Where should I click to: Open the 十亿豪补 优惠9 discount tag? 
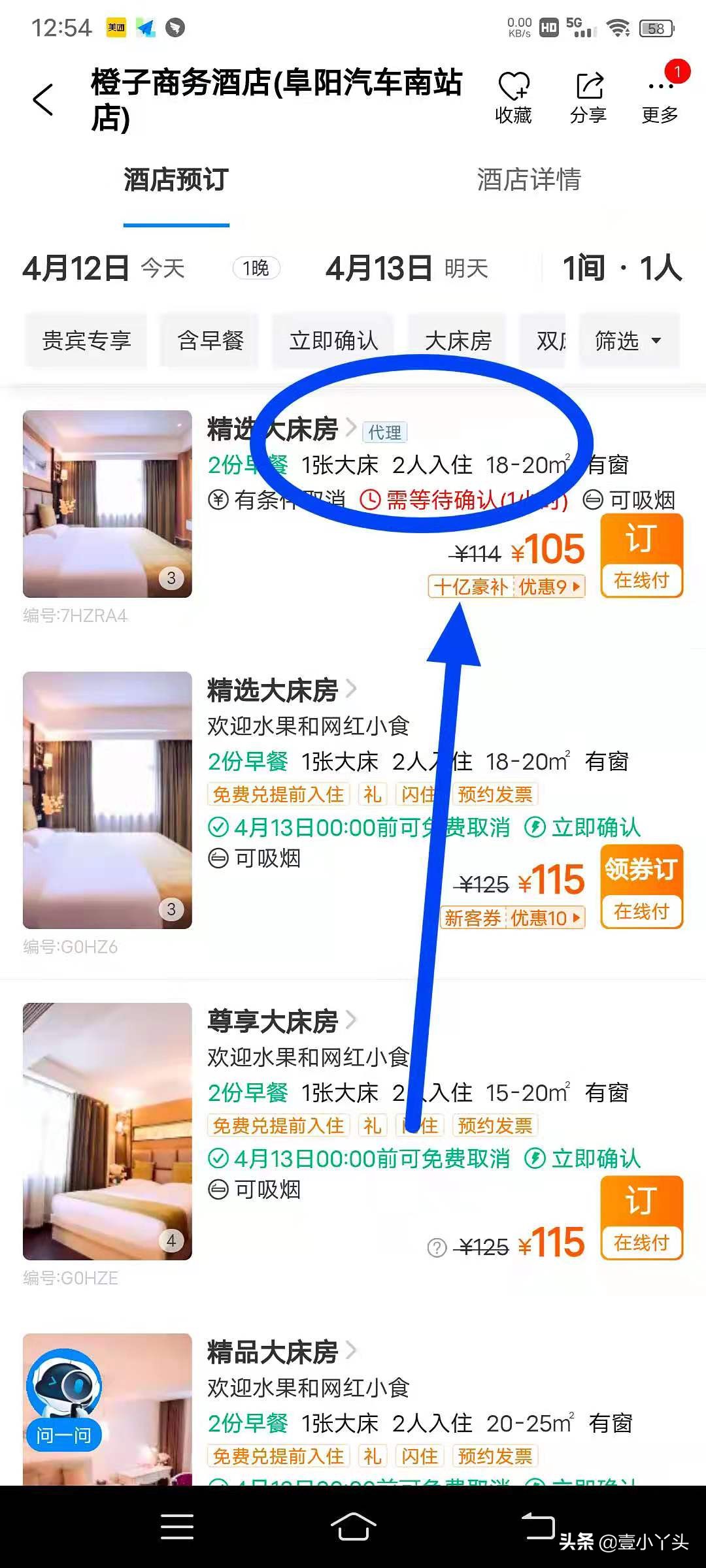[x=506, y=586]
